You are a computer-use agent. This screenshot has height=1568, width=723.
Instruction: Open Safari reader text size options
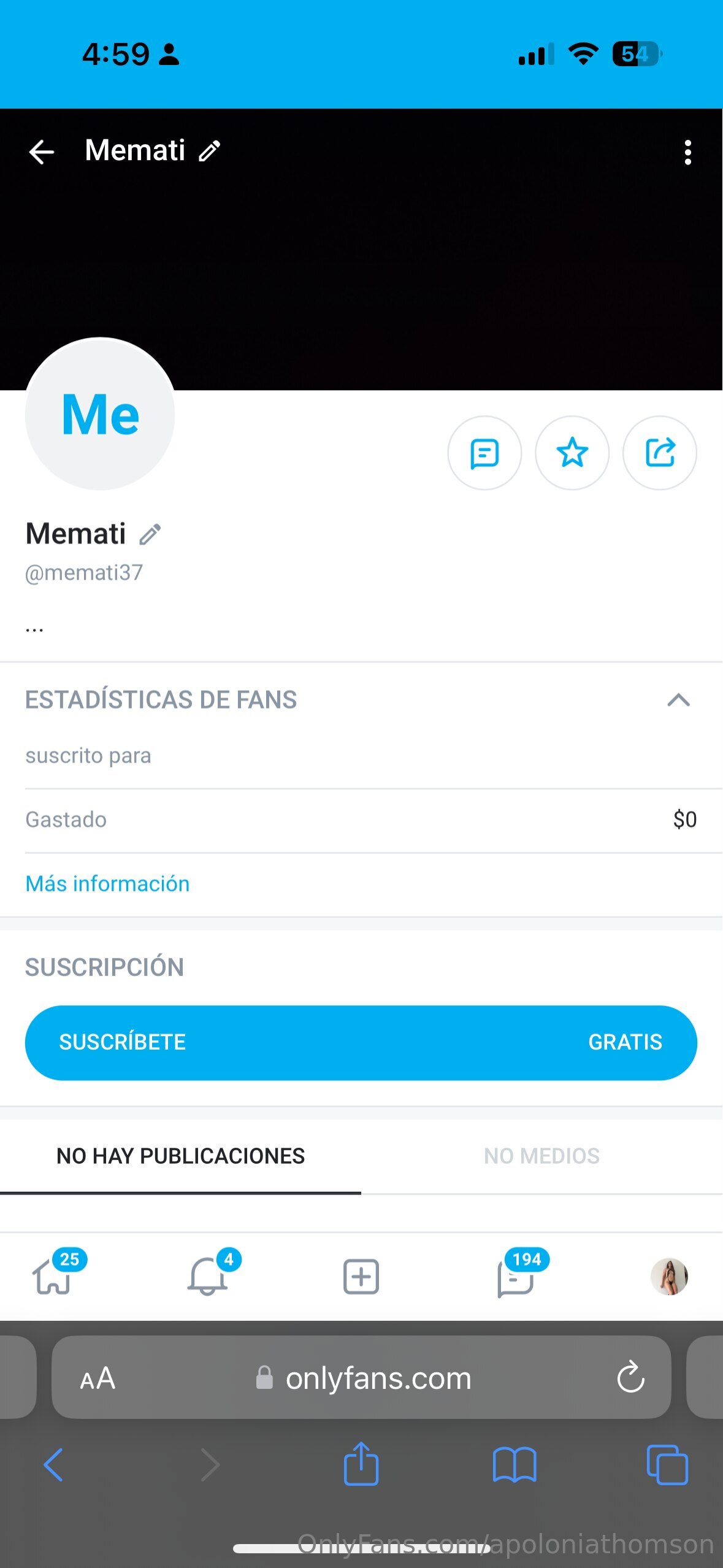98,1378
